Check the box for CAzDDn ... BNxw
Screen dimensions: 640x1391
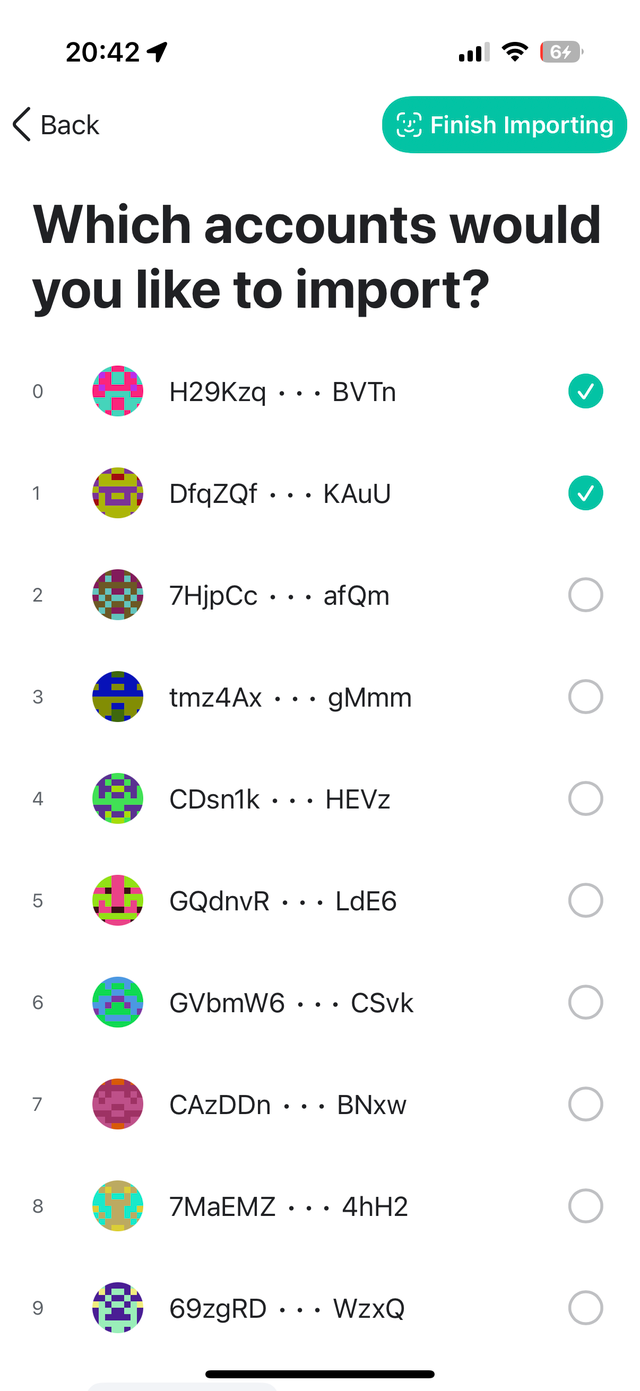point(585,1104)
